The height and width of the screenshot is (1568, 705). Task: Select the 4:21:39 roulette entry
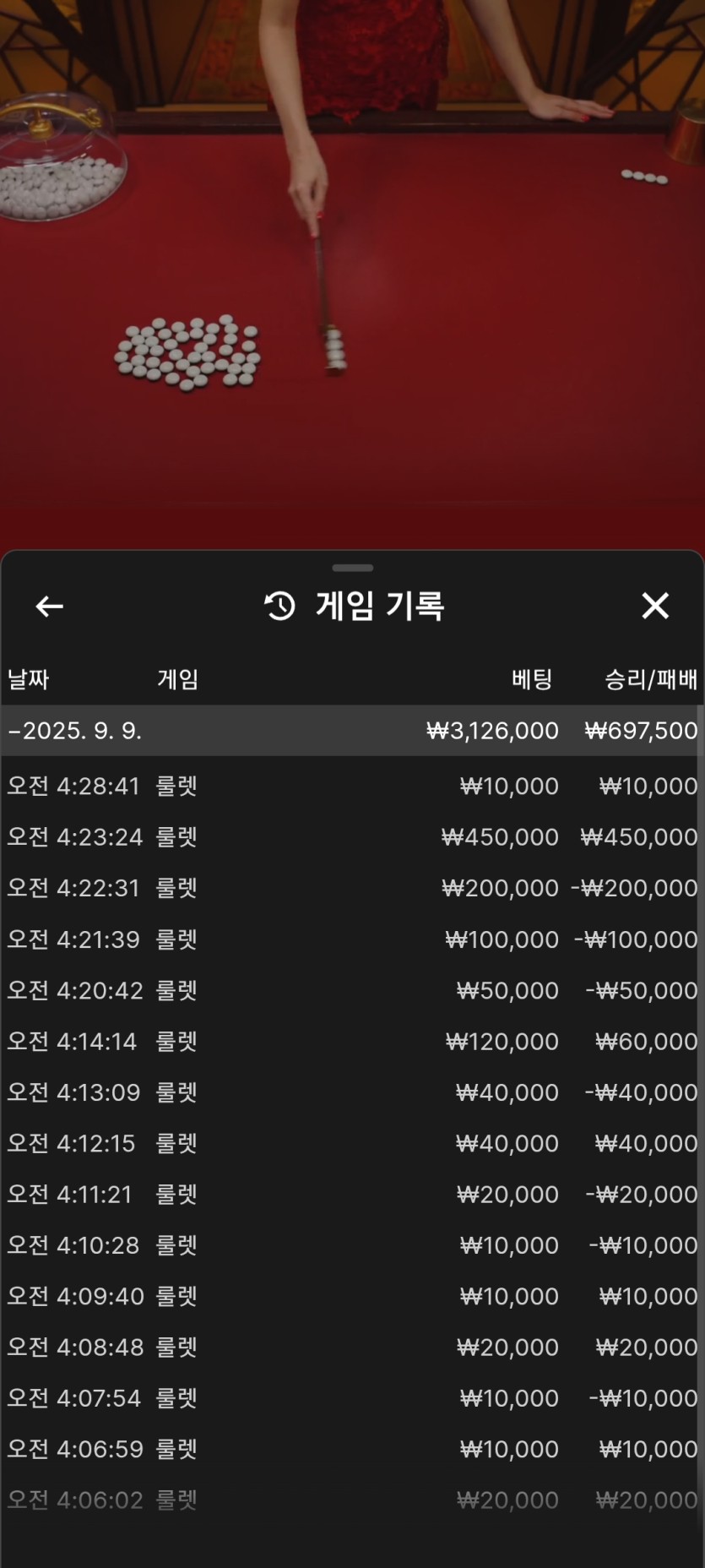(352, 939)
